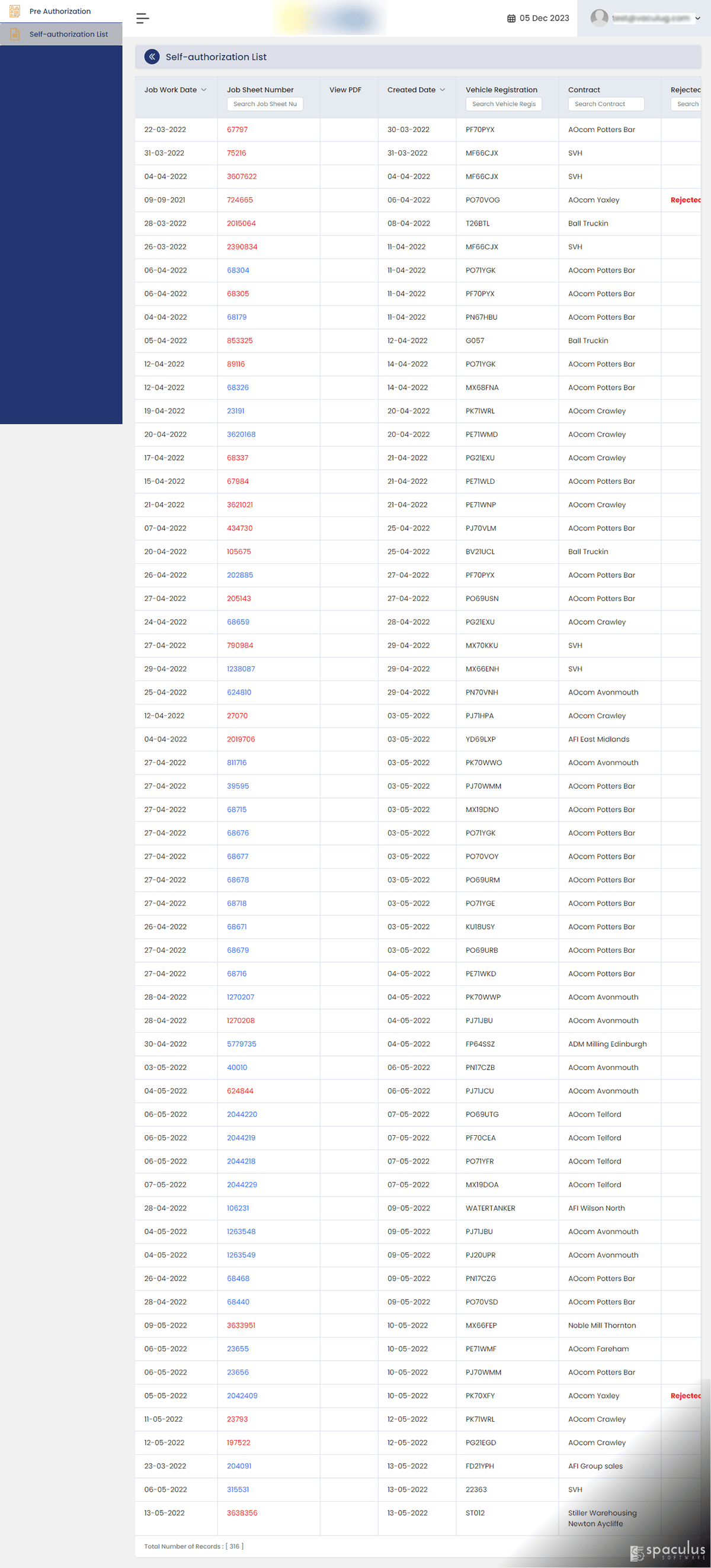The image size is (711, 1568).
Task: Open job sheet number 67797
Action: tap(237, 130)
